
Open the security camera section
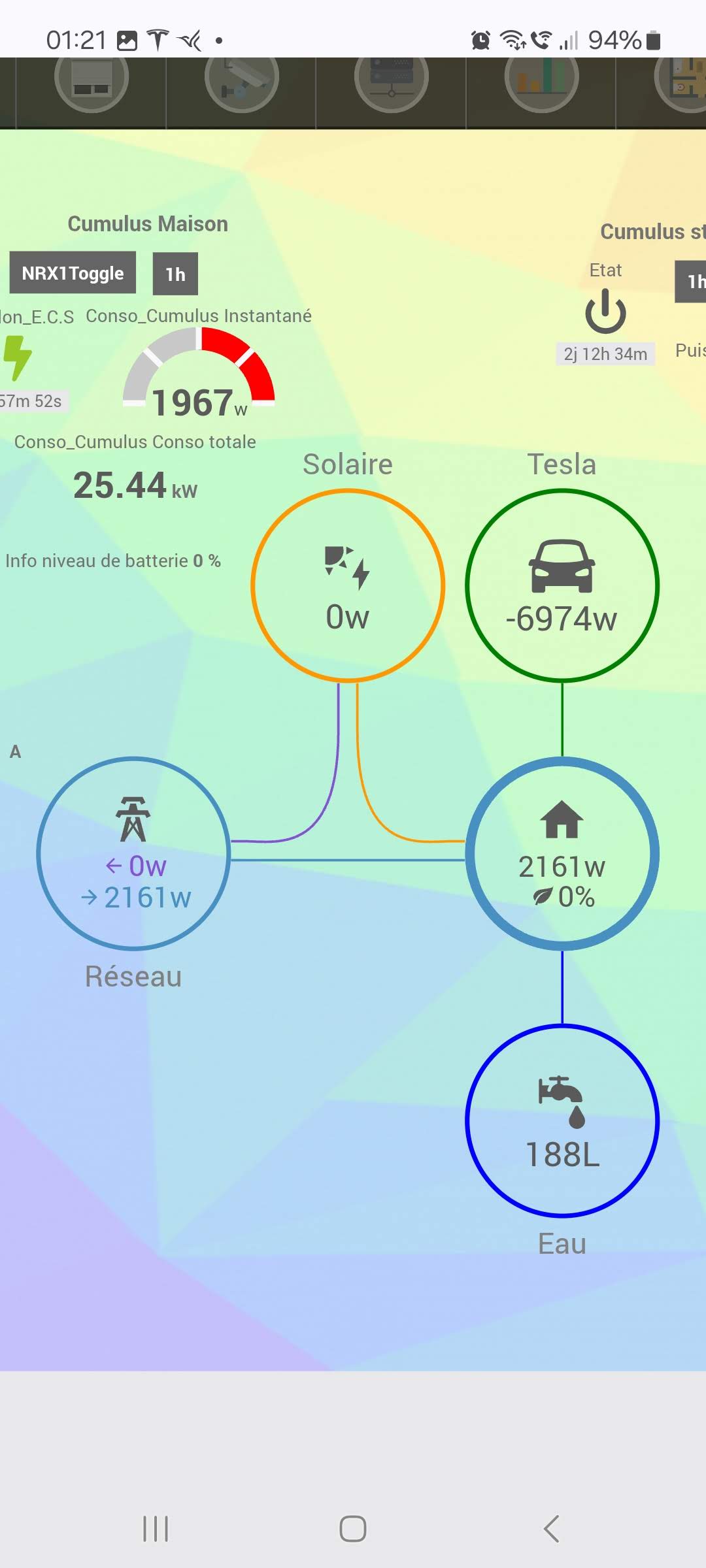pos(242,80)
